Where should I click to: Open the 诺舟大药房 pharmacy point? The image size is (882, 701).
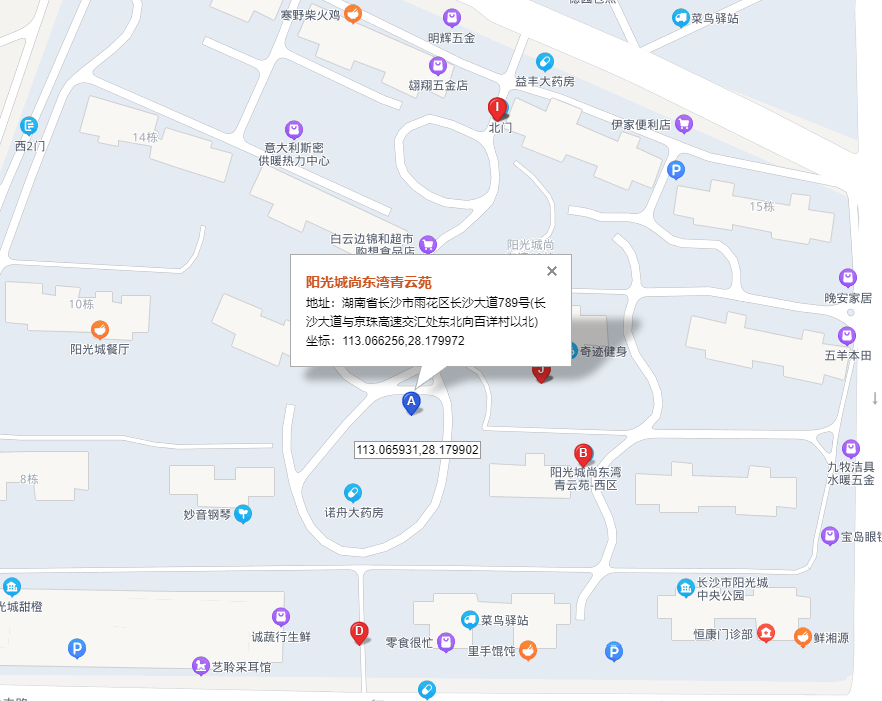point(353,492)
